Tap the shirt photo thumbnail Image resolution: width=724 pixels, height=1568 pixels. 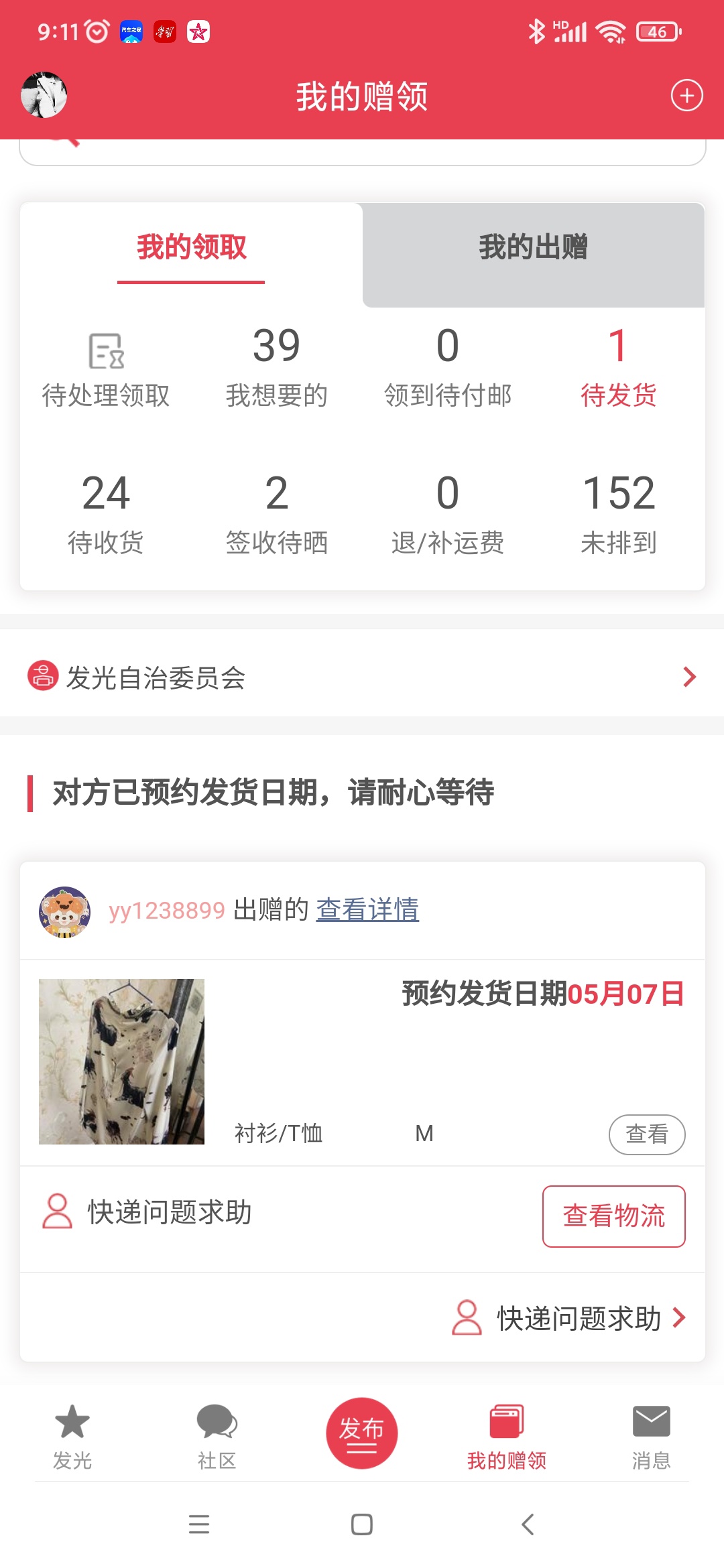[x=121, y=1061]
